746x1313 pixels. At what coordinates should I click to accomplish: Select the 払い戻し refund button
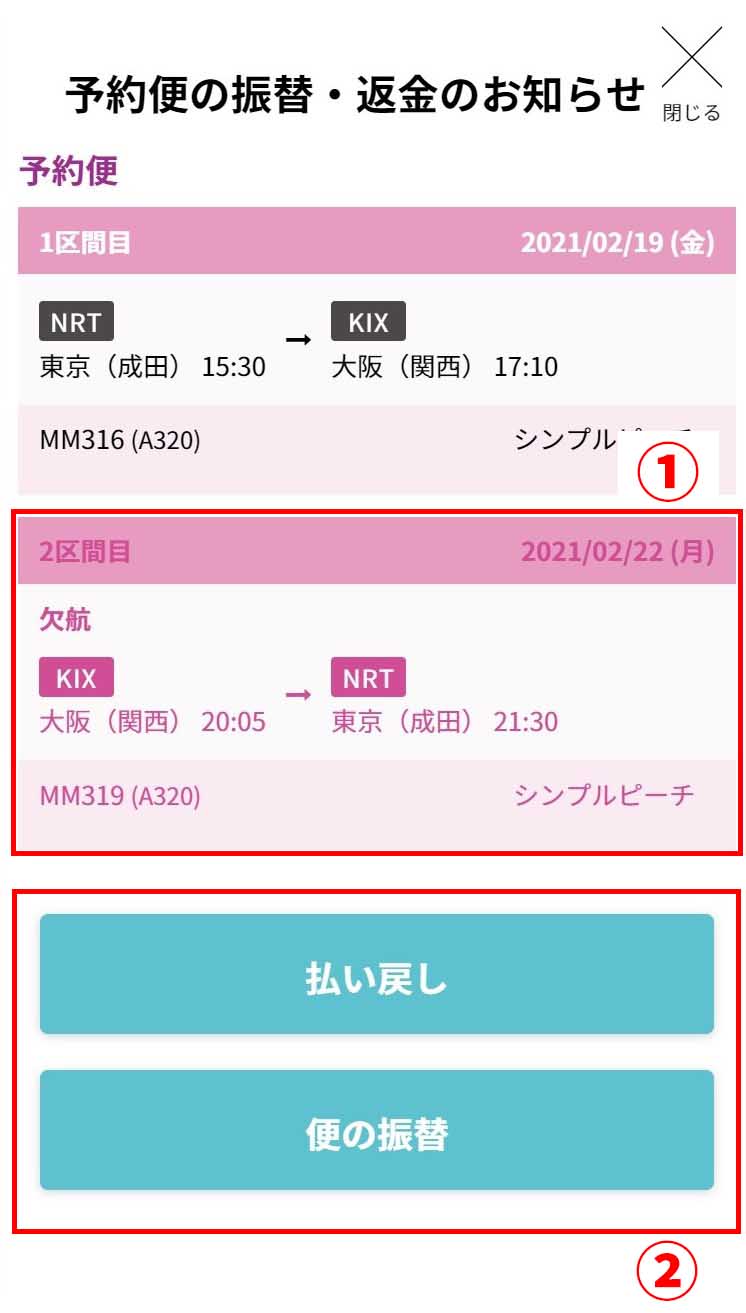pyautogui.click(x=376, y=974)
